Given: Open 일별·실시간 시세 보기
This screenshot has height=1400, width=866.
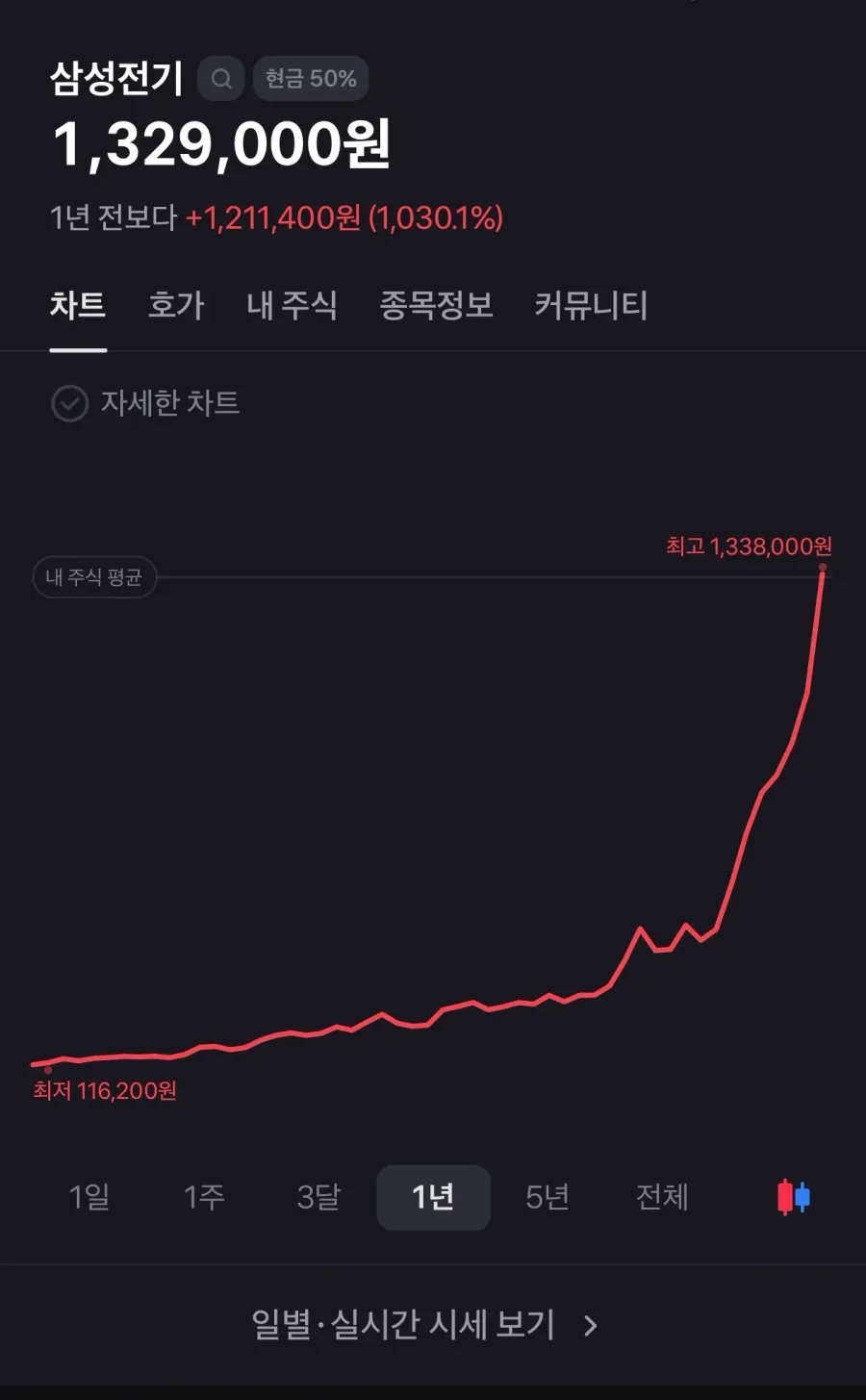Looking at the screenshot, I should [x=424, y=1325].
